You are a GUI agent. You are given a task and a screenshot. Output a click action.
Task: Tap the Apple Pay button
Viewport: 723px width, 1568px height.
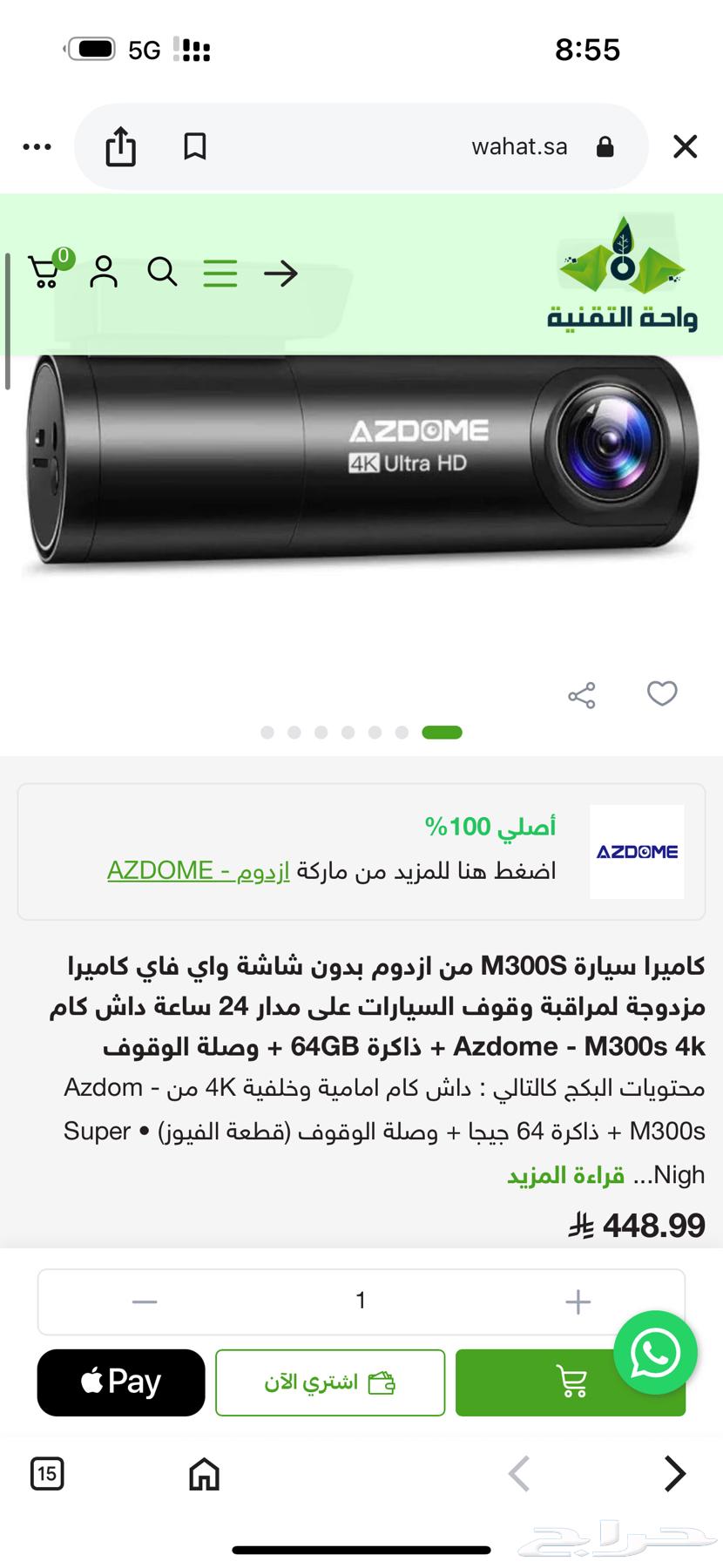[x=120, y=1382]
